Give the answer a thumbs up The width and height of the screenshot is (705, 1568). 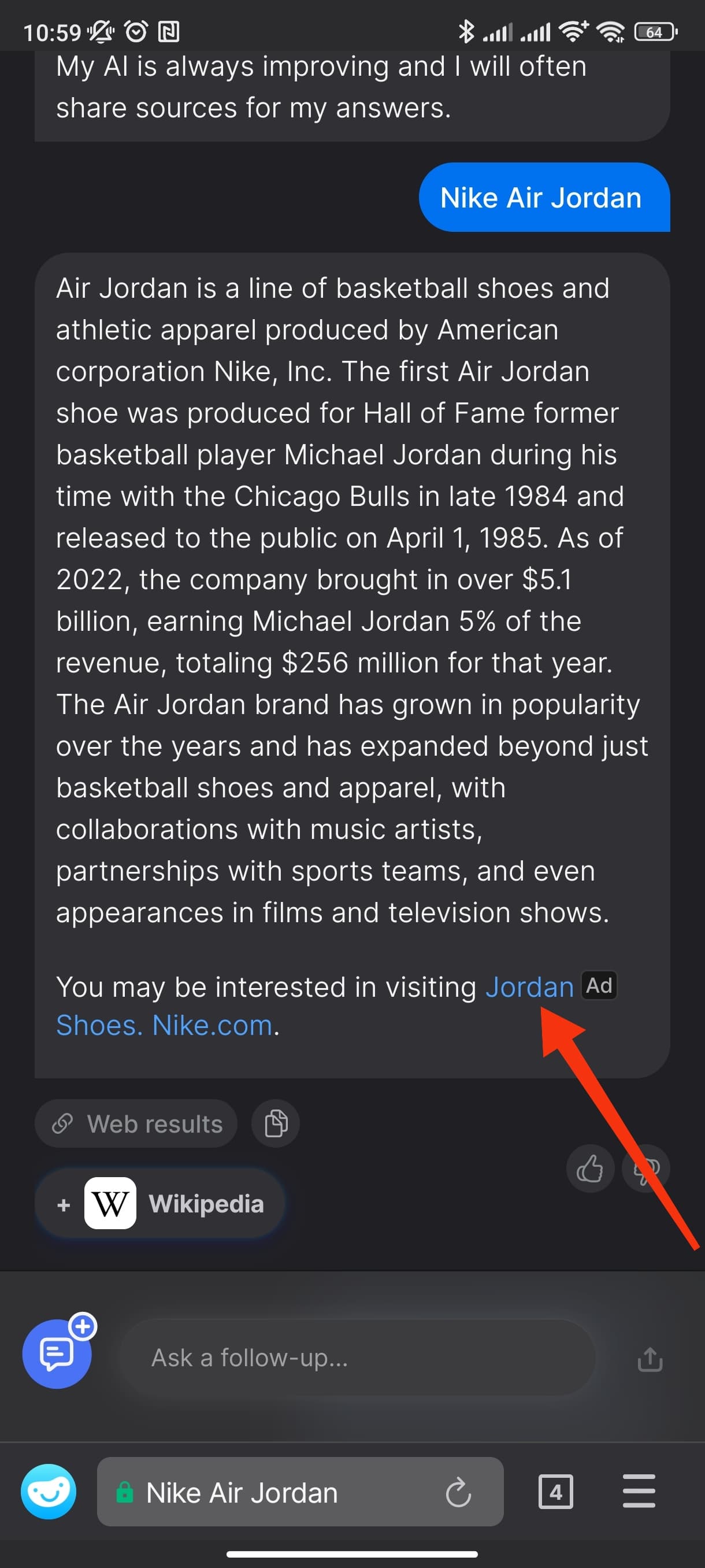[590, 1168]
